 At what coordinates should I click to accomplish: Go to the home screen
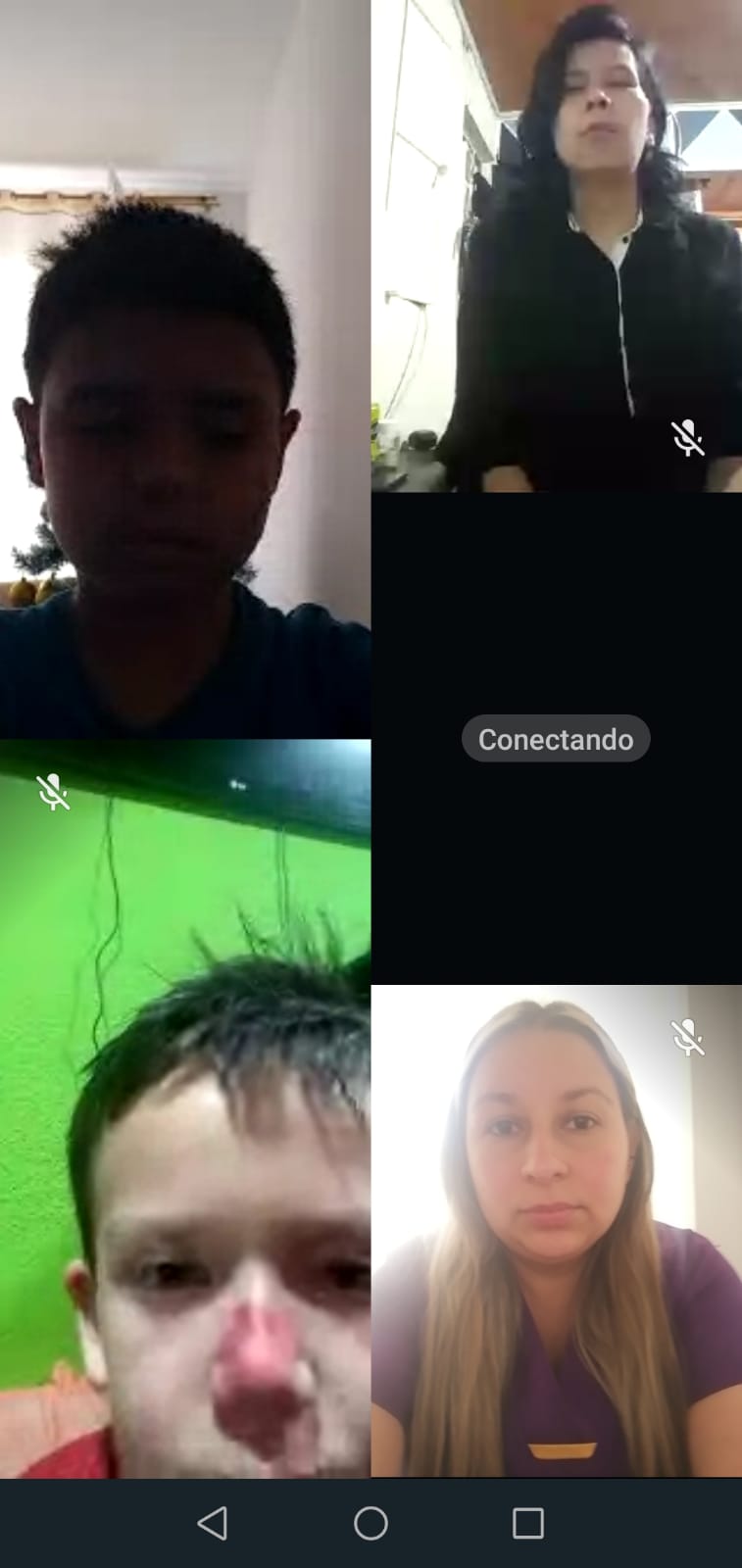pos(371,1523)
